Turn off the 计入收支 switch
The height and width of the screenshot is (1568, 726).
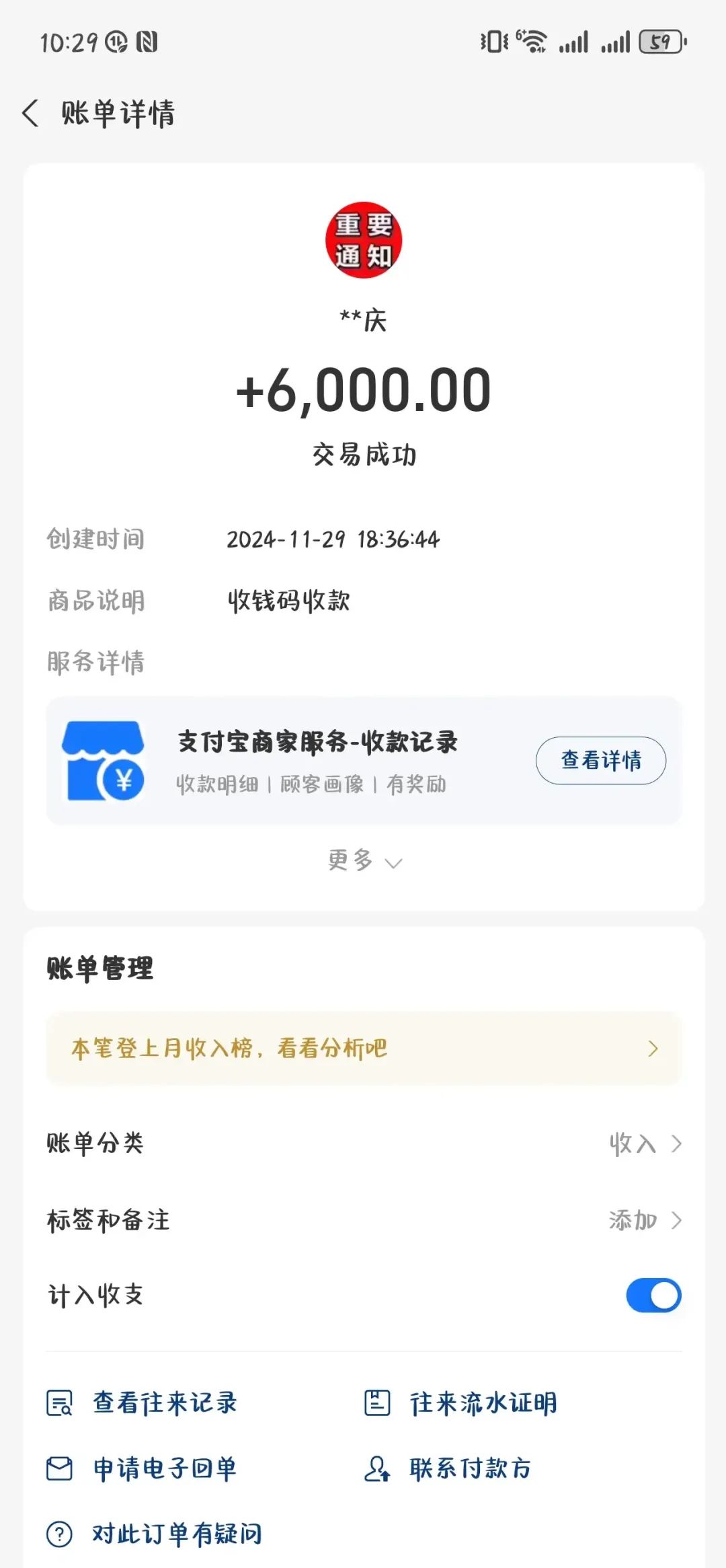(653, 1295)
